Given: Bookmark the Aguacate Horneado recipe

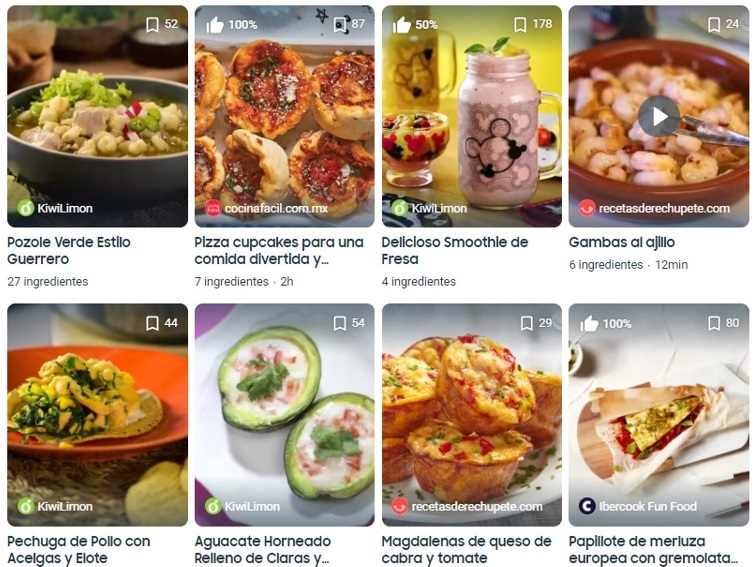Looking at the screenshot, I should 340,323.
